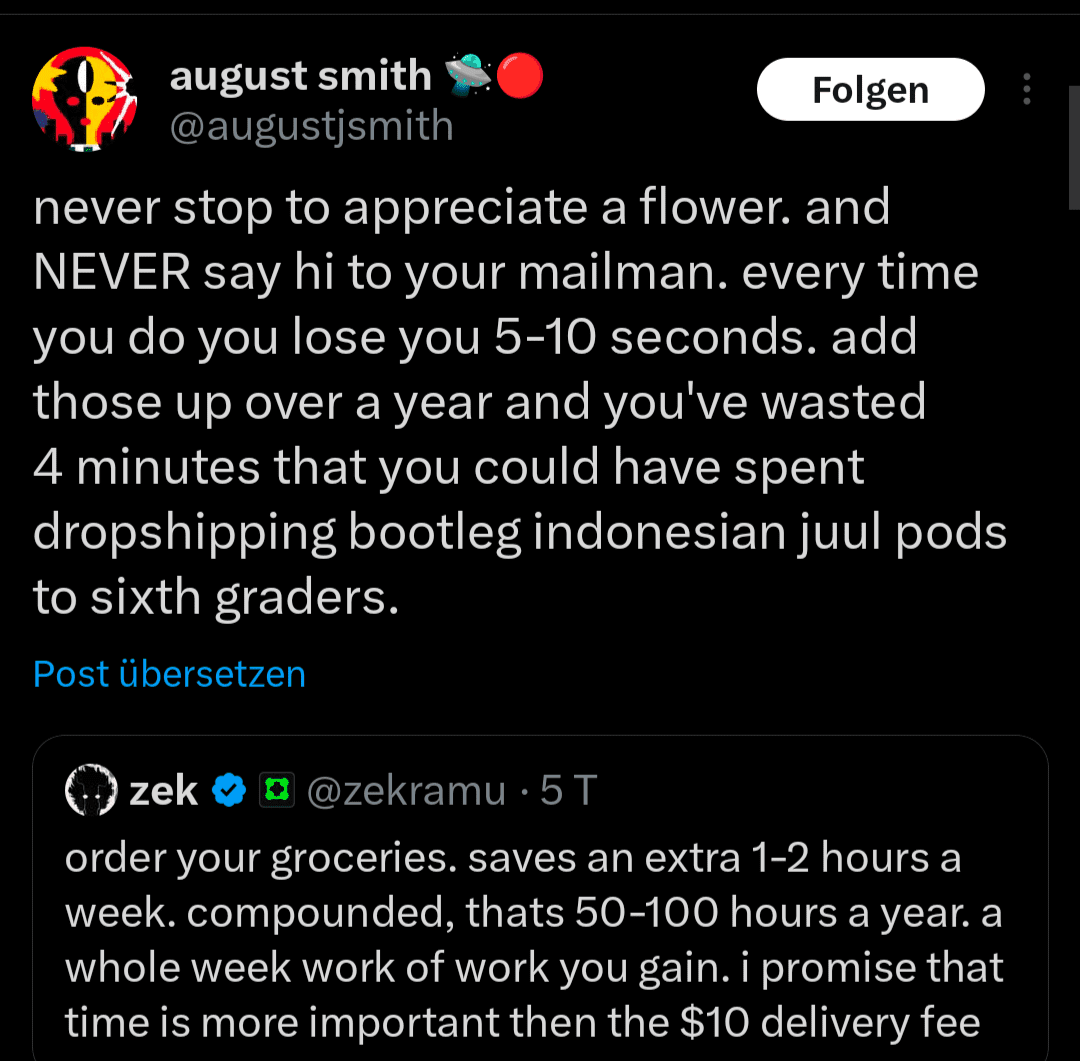Translate the post via Post übersetzen

click(169, 674)
